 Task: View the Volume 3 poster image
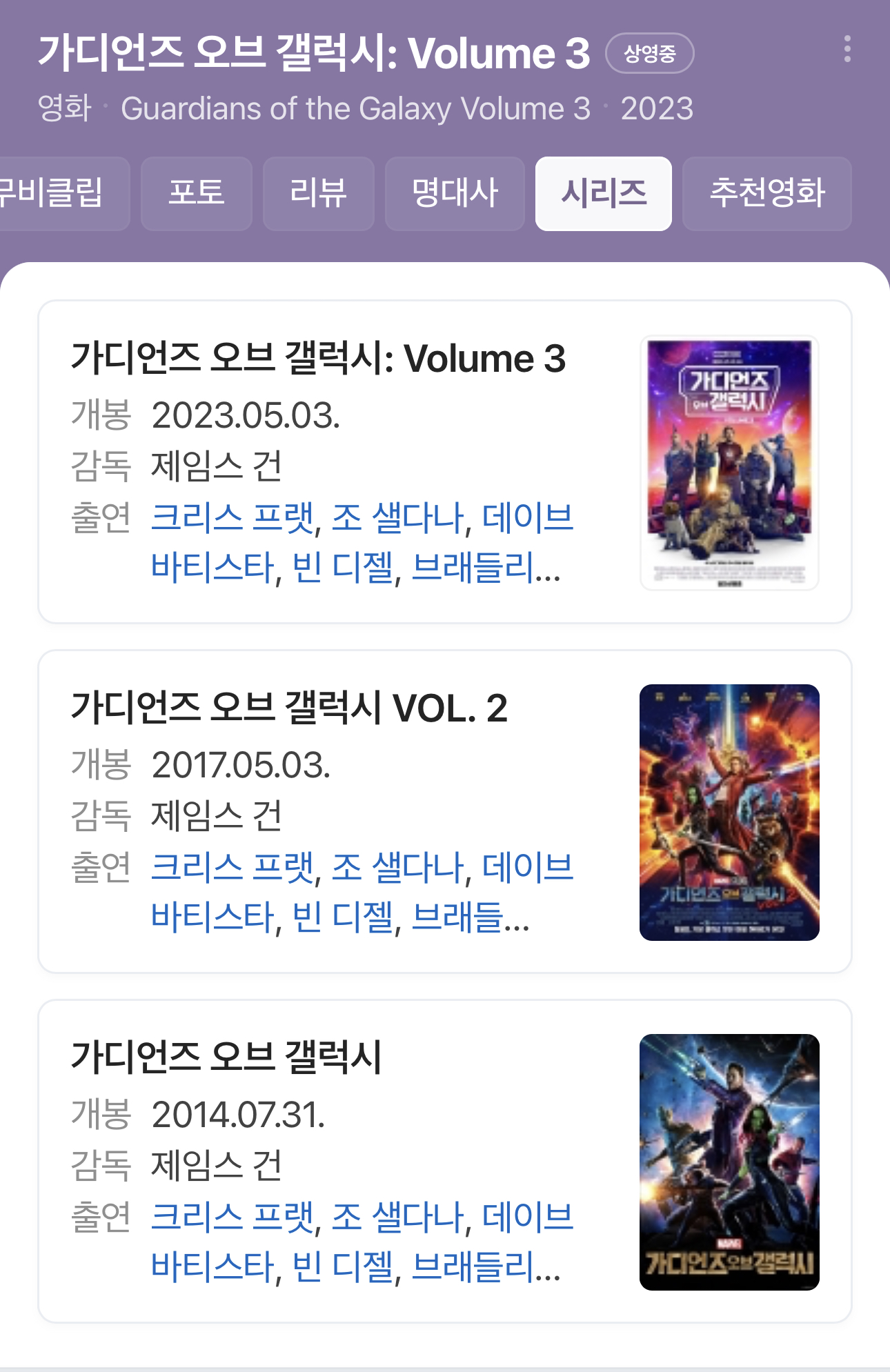pos(729,463)
